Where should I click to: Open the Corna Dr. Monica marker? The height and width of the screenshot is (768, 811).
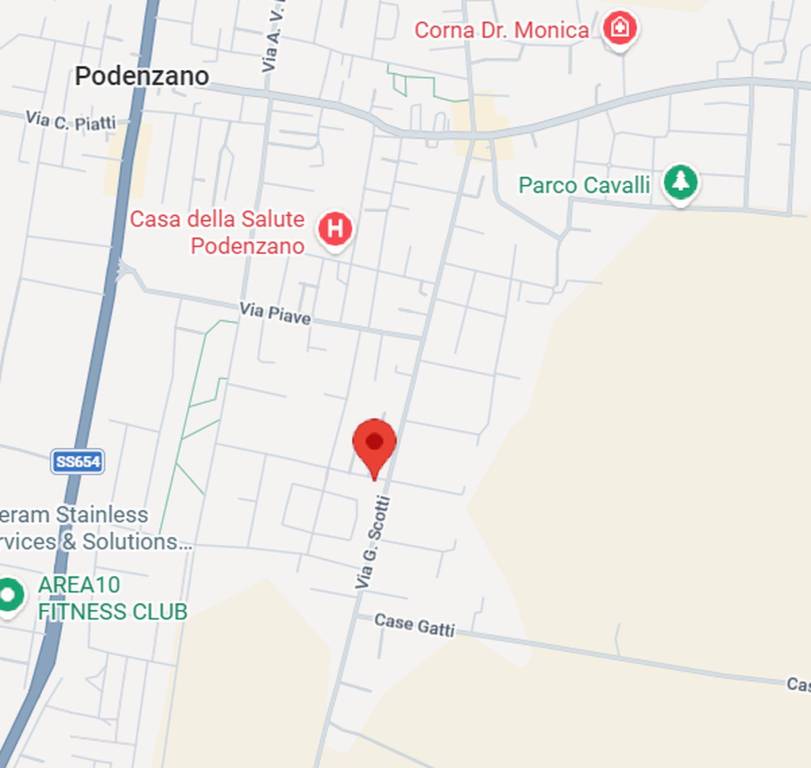pos(620,28)
